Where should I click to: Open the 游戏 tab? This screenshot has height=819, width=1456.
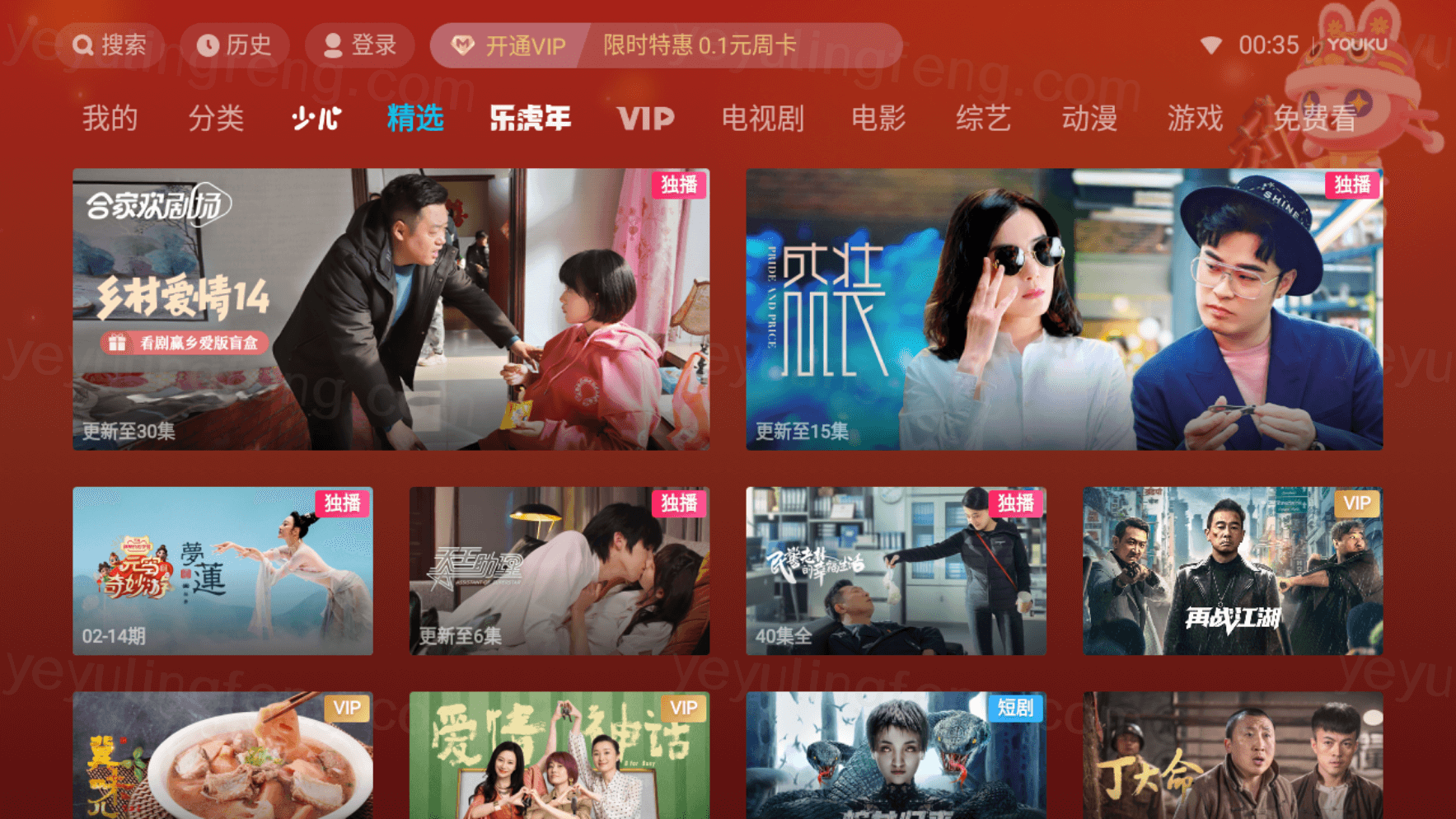pyautogui.click(x=1195, y=119)
